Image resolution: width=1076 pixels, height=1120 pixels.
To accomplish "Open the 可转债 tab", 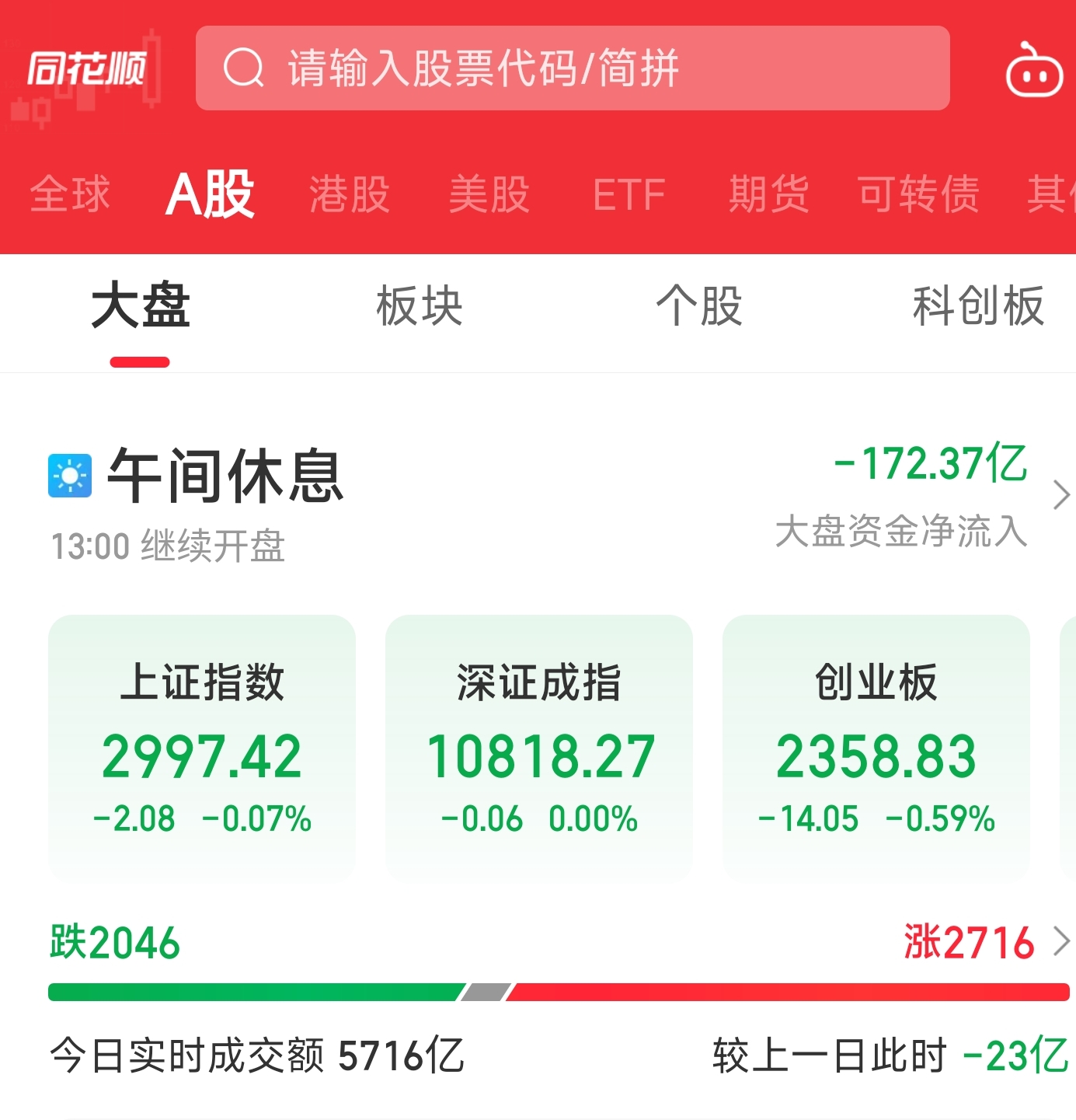I will coord(918,194).
